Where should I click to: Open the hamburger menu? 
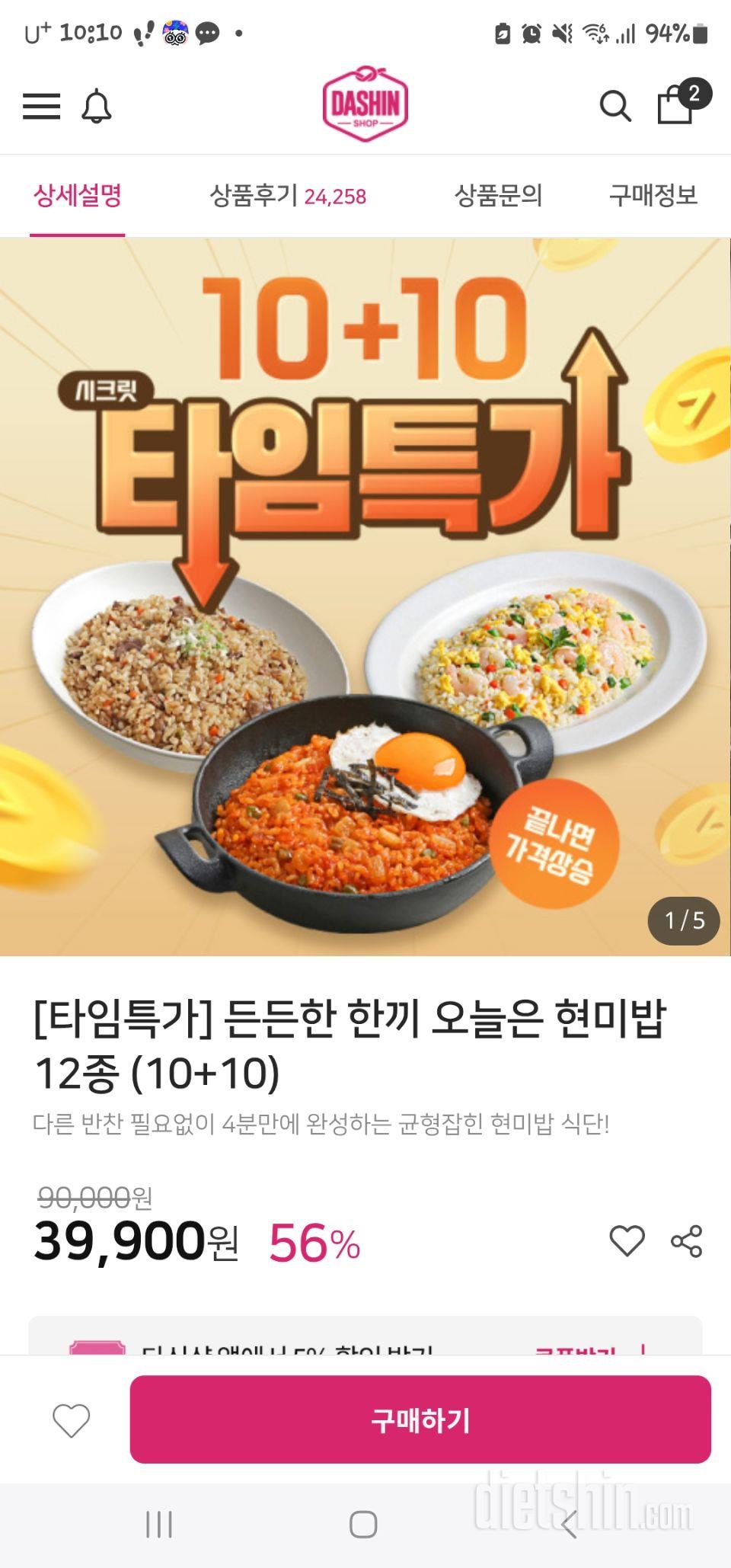tap(41, 107)
